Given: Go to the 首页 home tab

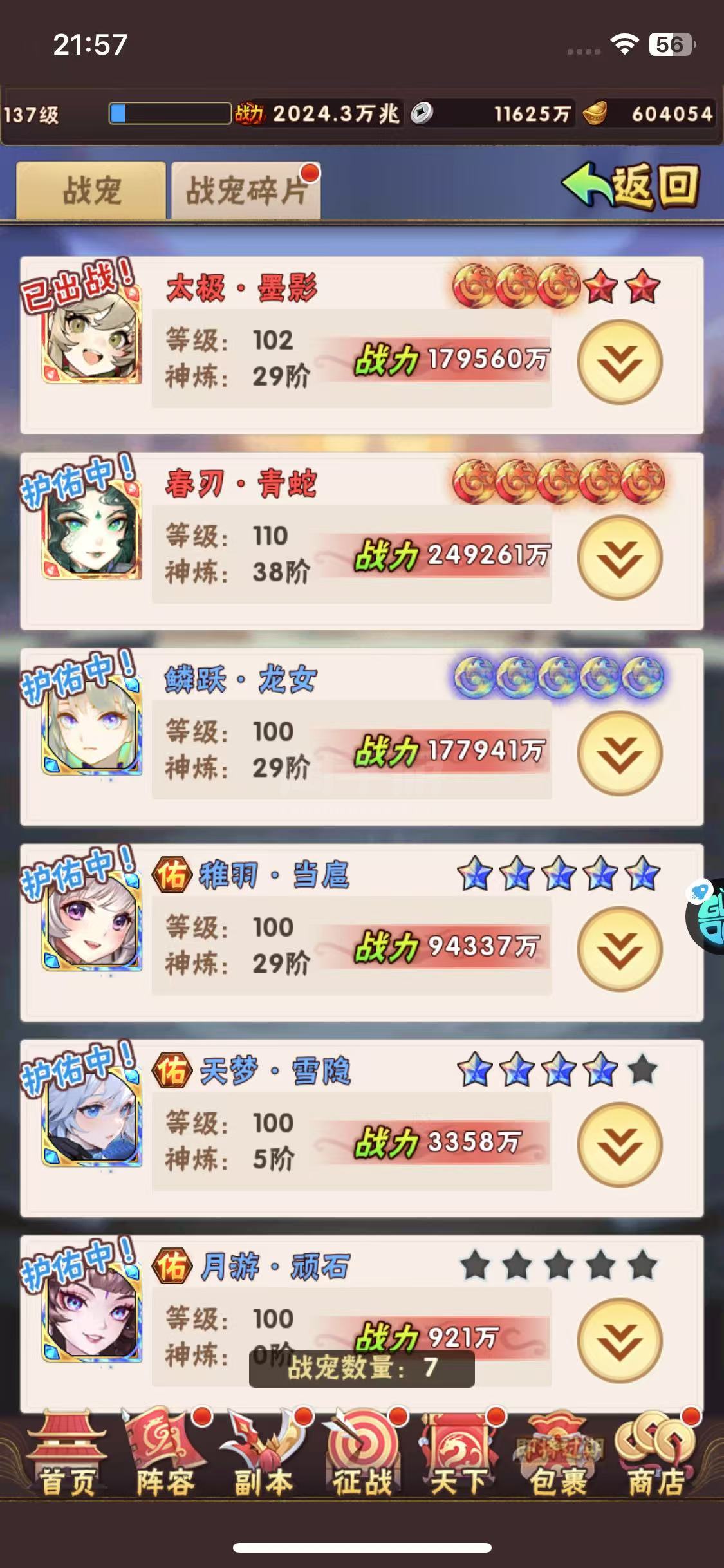Looking at the screenshot, I should tap(68, 1456).
